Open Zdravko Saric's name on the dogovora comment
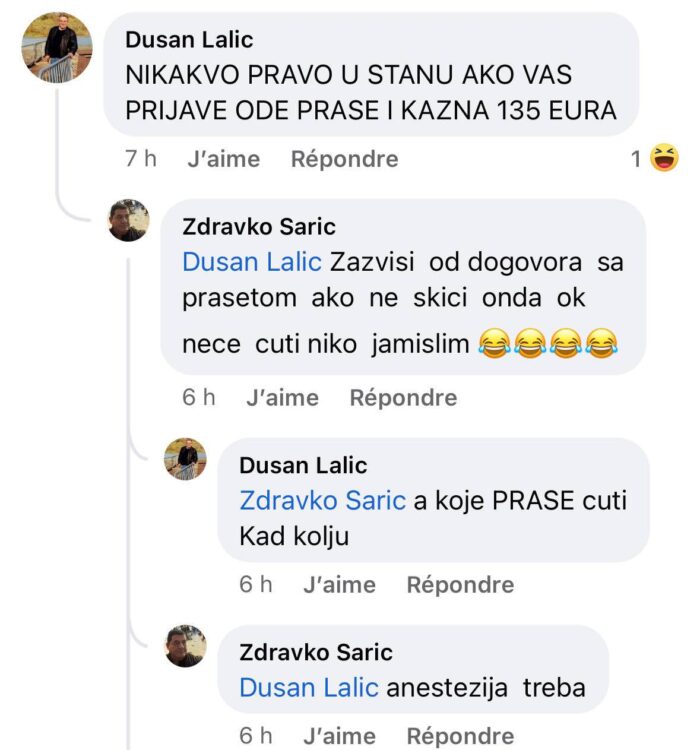Viewport: 700px width, 750px height. tap(258, 227)
